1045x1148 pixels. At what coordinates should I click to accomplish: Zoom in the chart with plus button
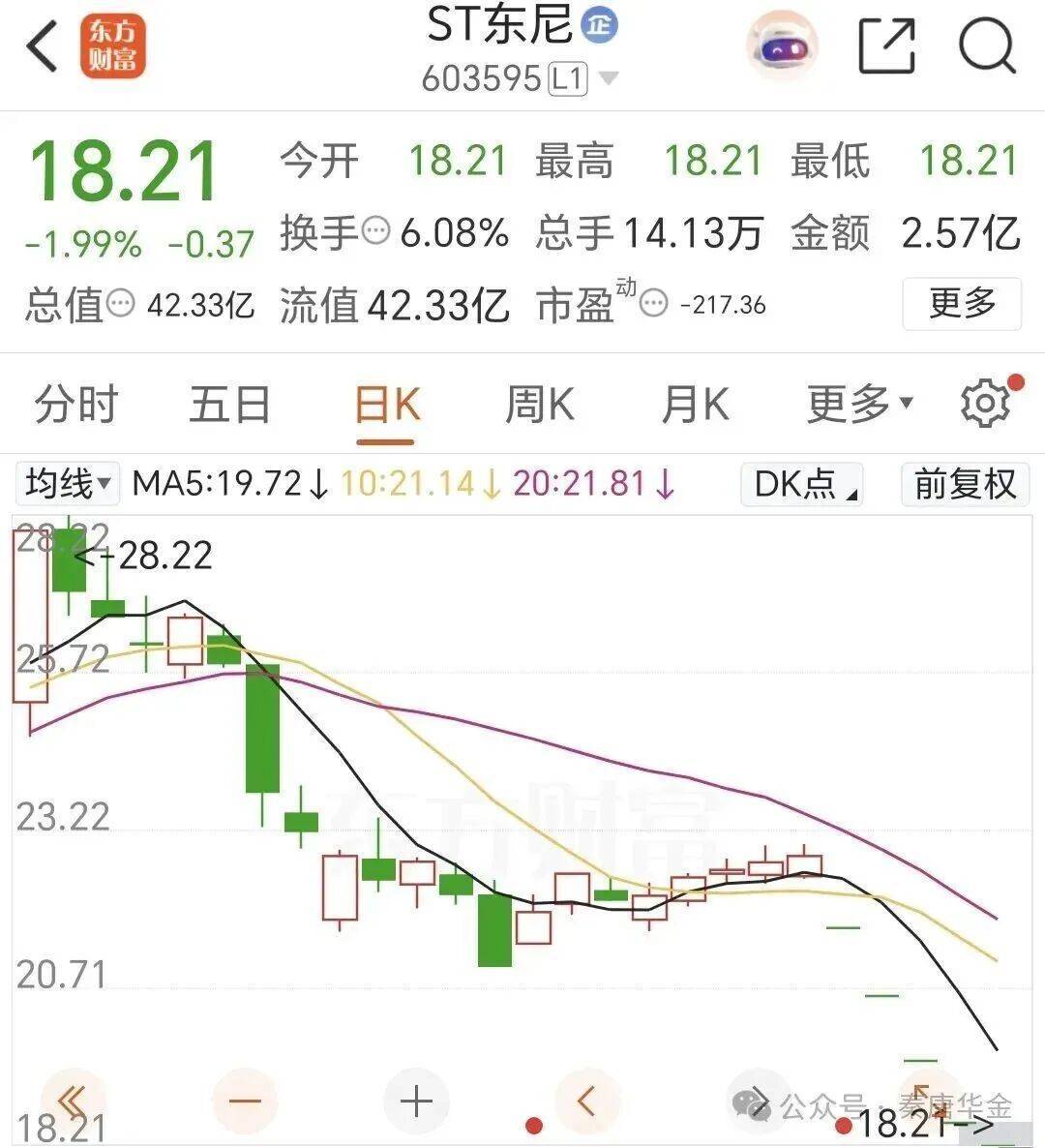tap(416, 1102)
